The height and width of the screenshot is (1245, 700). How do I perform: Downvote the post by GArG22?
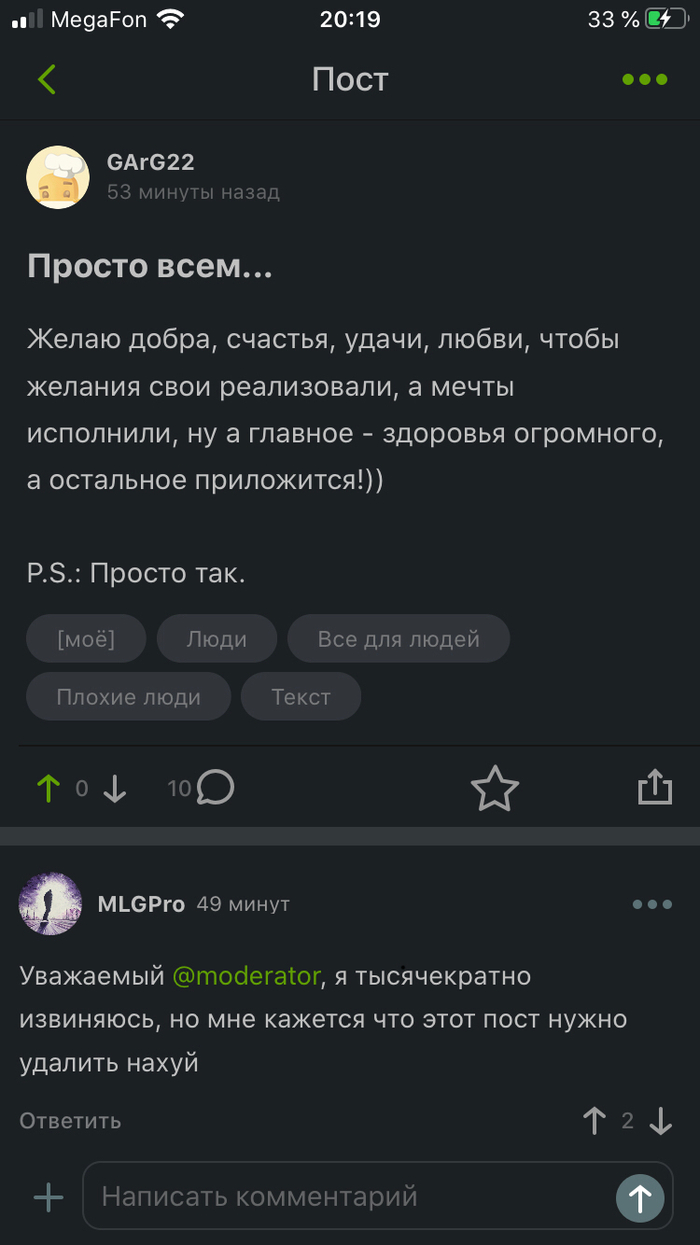tap(115, 789)
